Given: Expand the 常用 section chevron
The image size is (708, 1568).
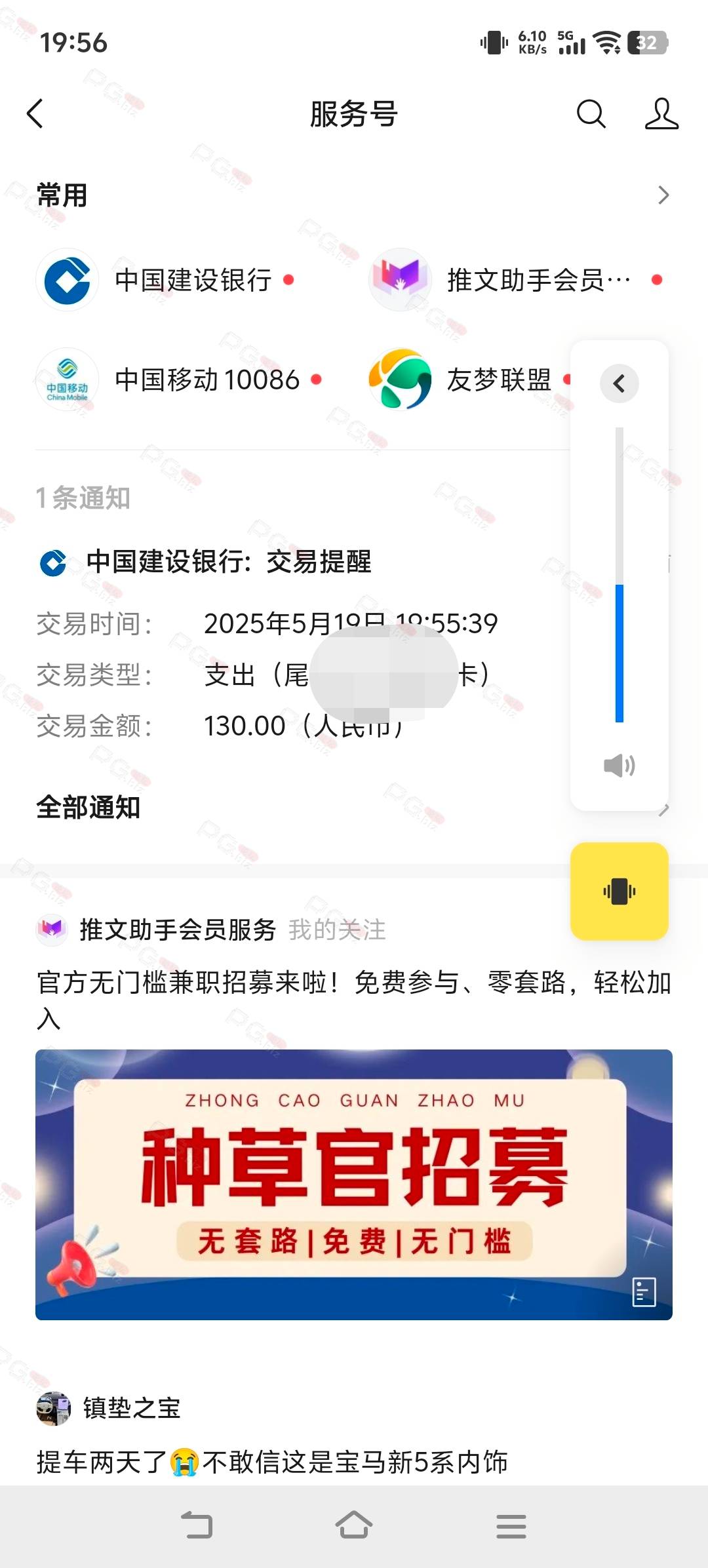Looking at the screenshot, I should [x=663, y=195].
